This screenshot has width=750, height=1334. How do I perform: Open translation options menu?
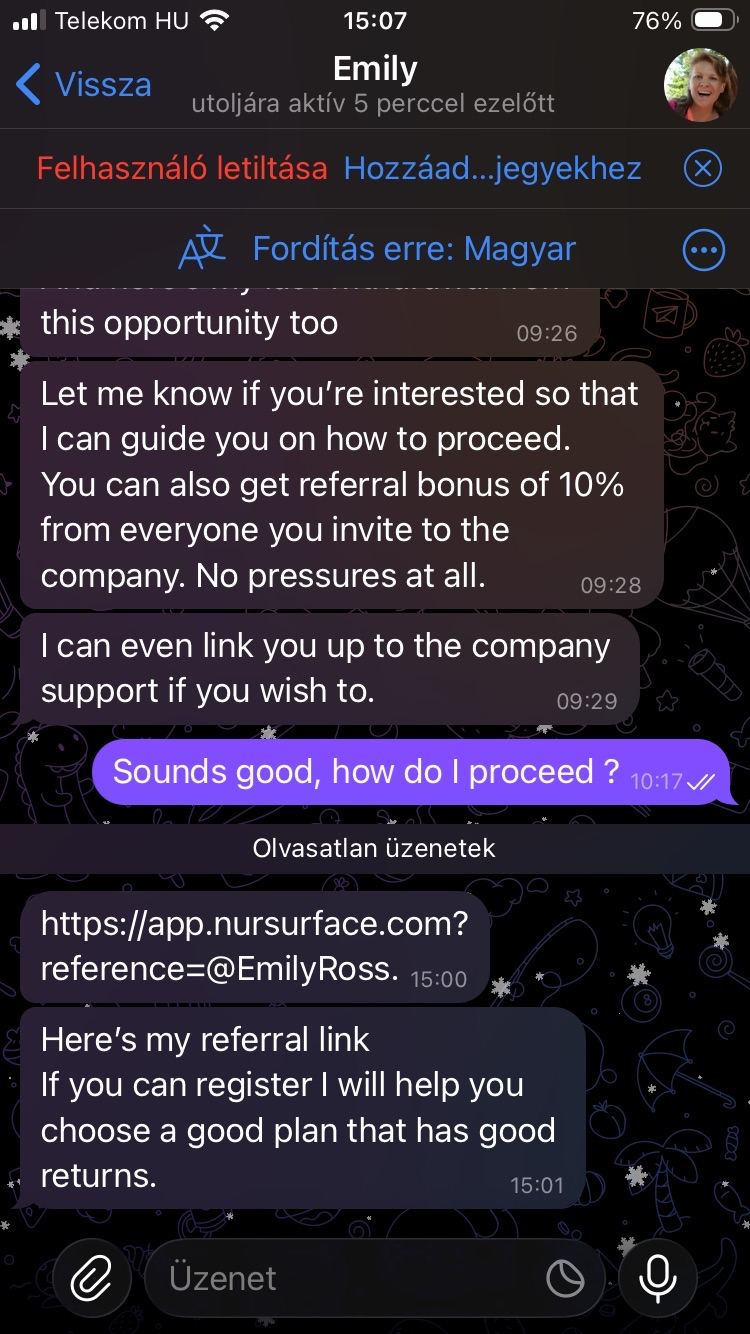(702, 249)
